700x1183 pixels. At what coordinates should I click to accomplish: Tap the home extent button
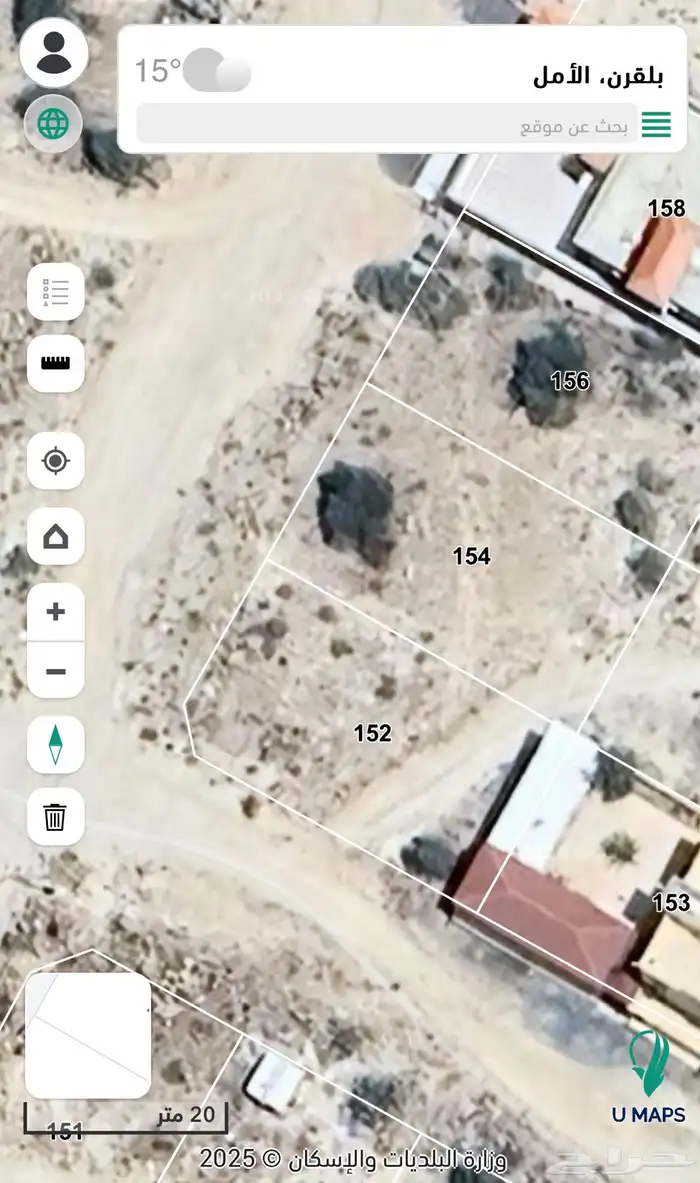pos(55,537)
